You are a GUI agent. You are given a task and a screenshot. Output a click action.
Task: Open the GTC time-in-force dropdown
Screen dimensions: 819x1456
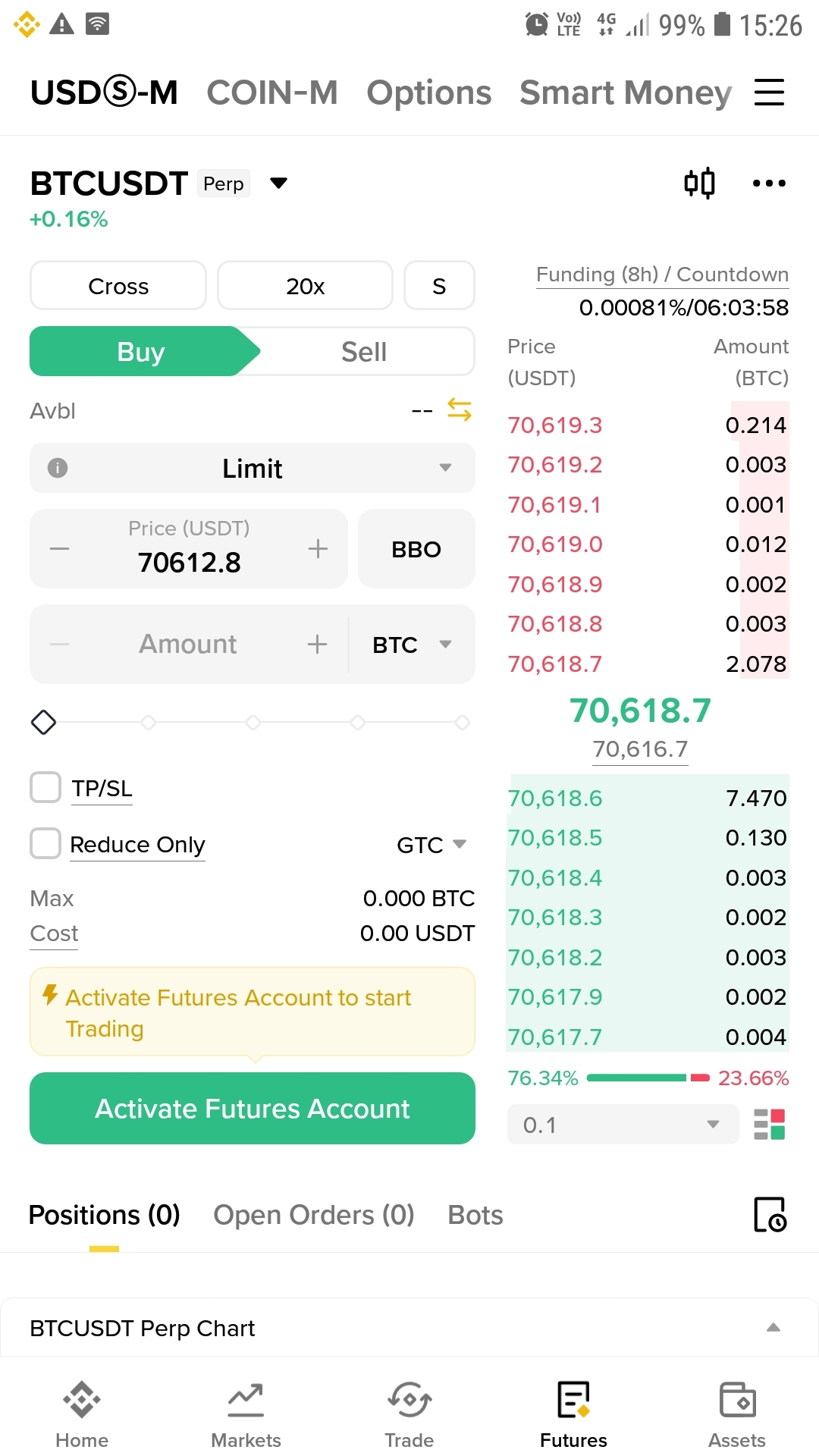coord(431,845)
